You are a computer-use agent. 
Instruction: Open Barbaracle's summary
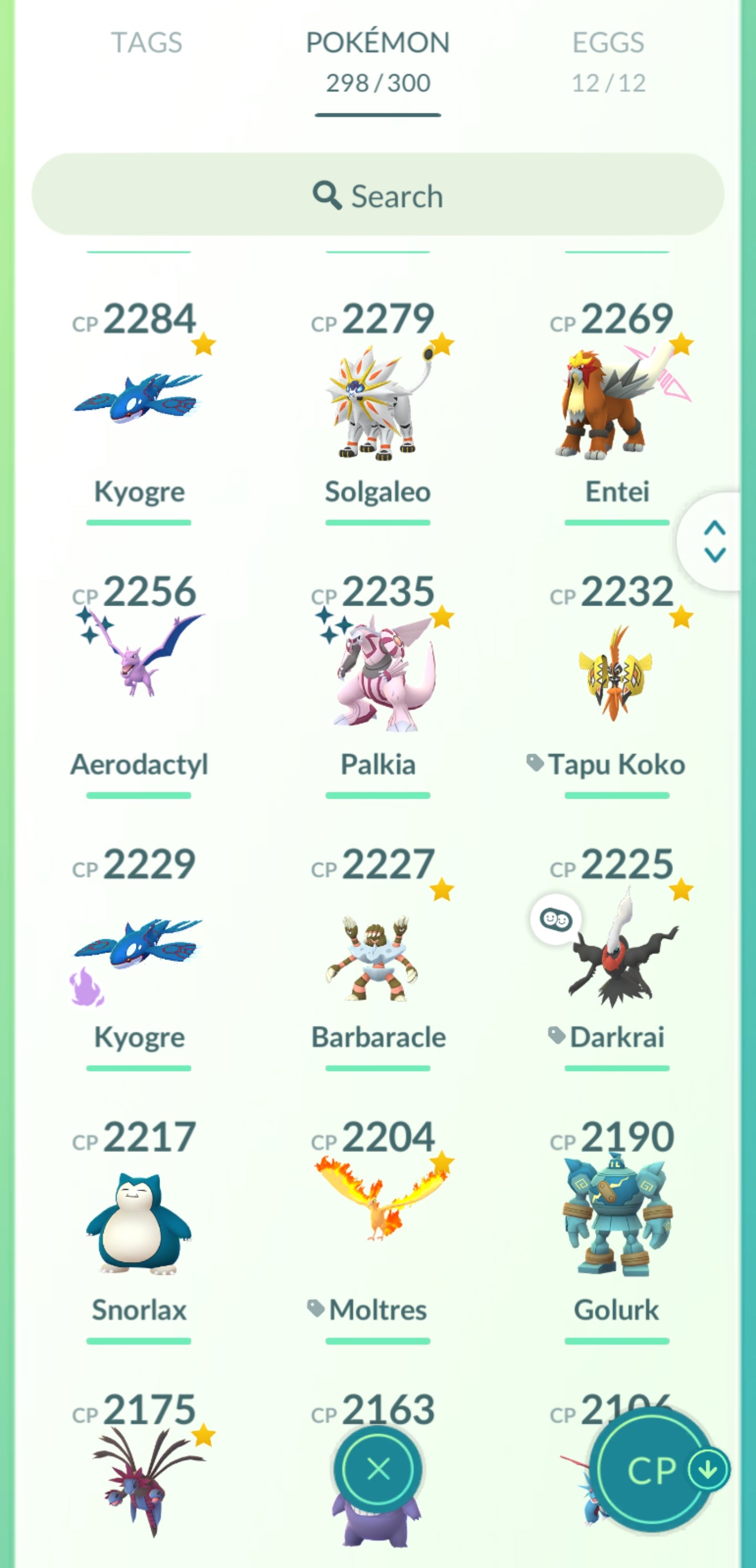[377, 956]
